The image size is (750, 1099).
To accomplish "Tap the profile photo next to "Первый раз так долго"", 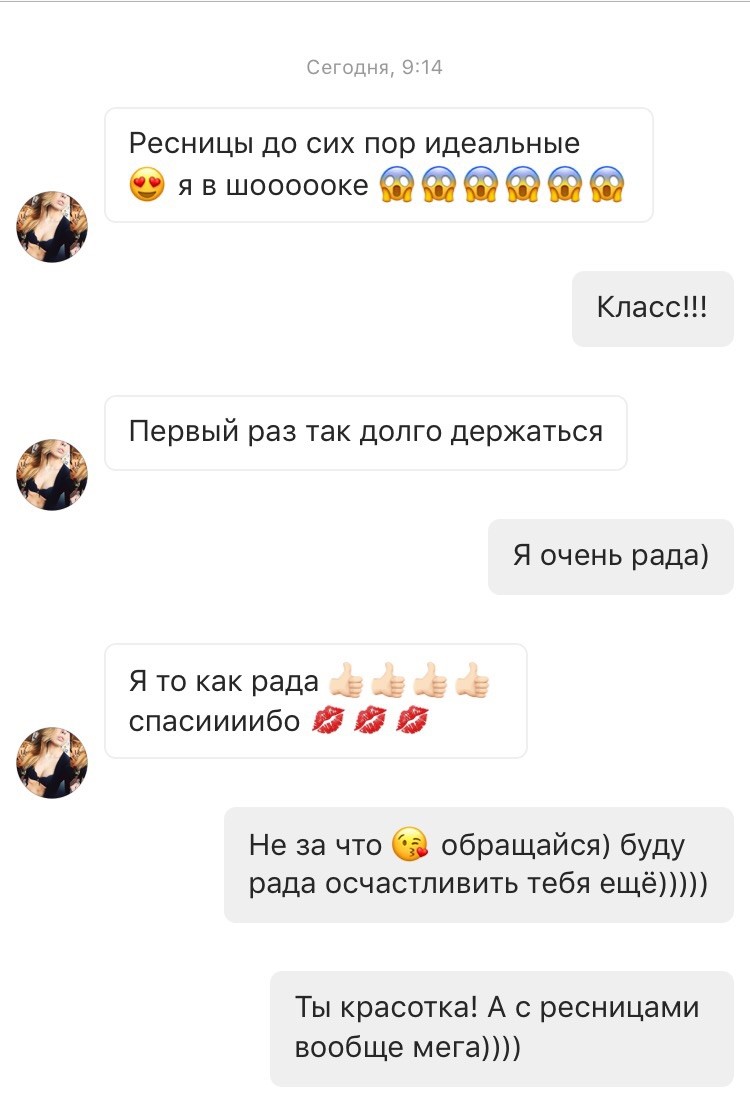I will click(x=52, y=475).
